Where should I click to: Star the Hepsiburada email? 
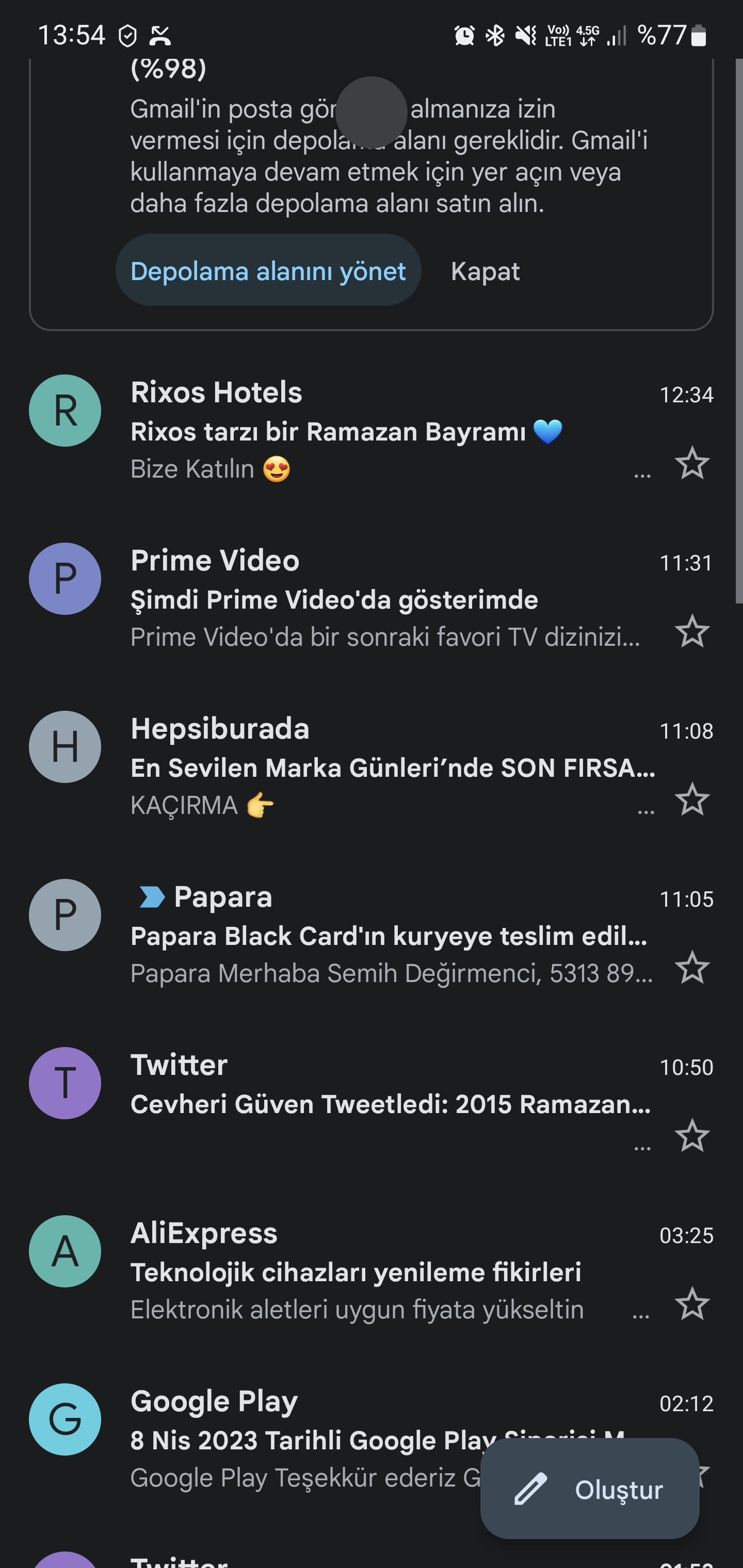(x=692, y=800)
